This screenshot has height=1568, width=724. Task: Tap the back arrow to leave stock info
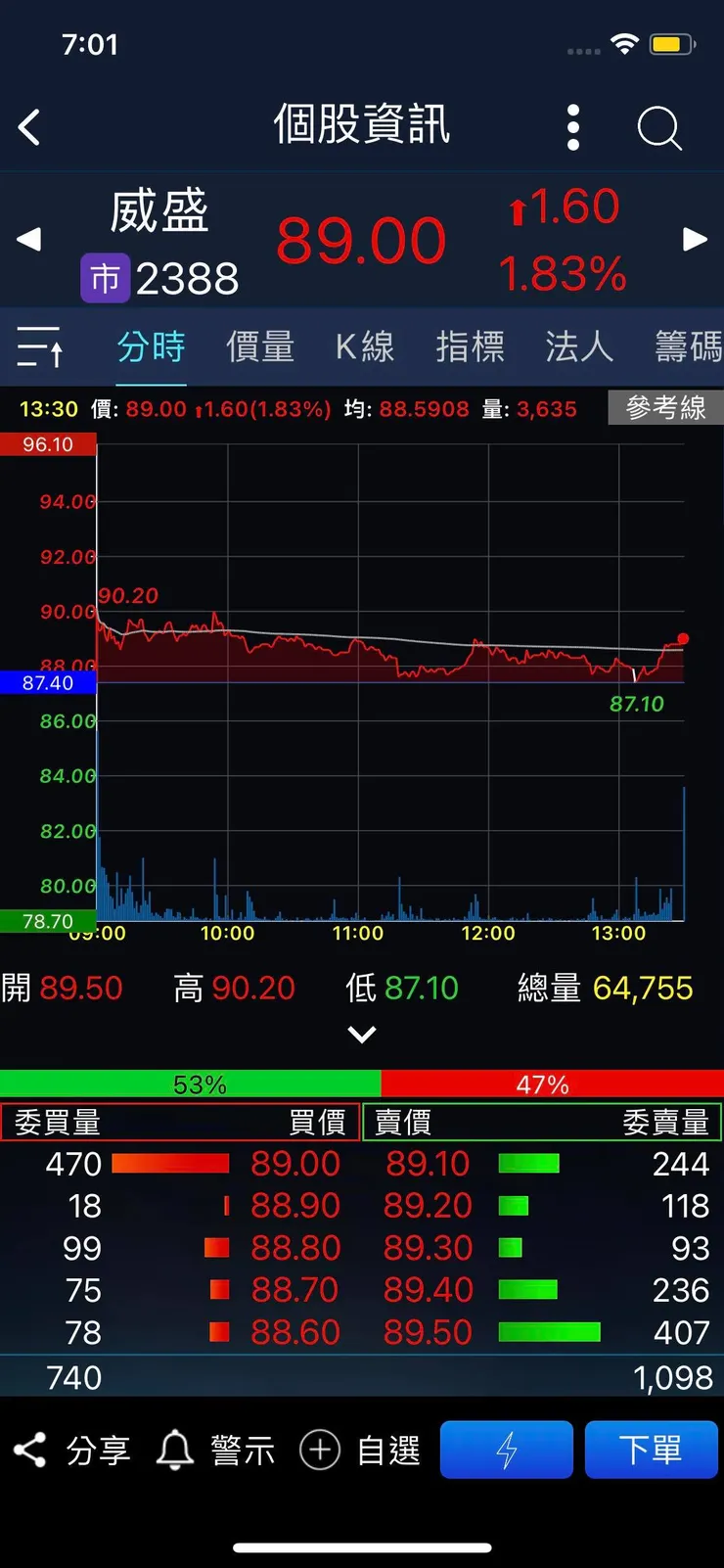click(28, 126)
